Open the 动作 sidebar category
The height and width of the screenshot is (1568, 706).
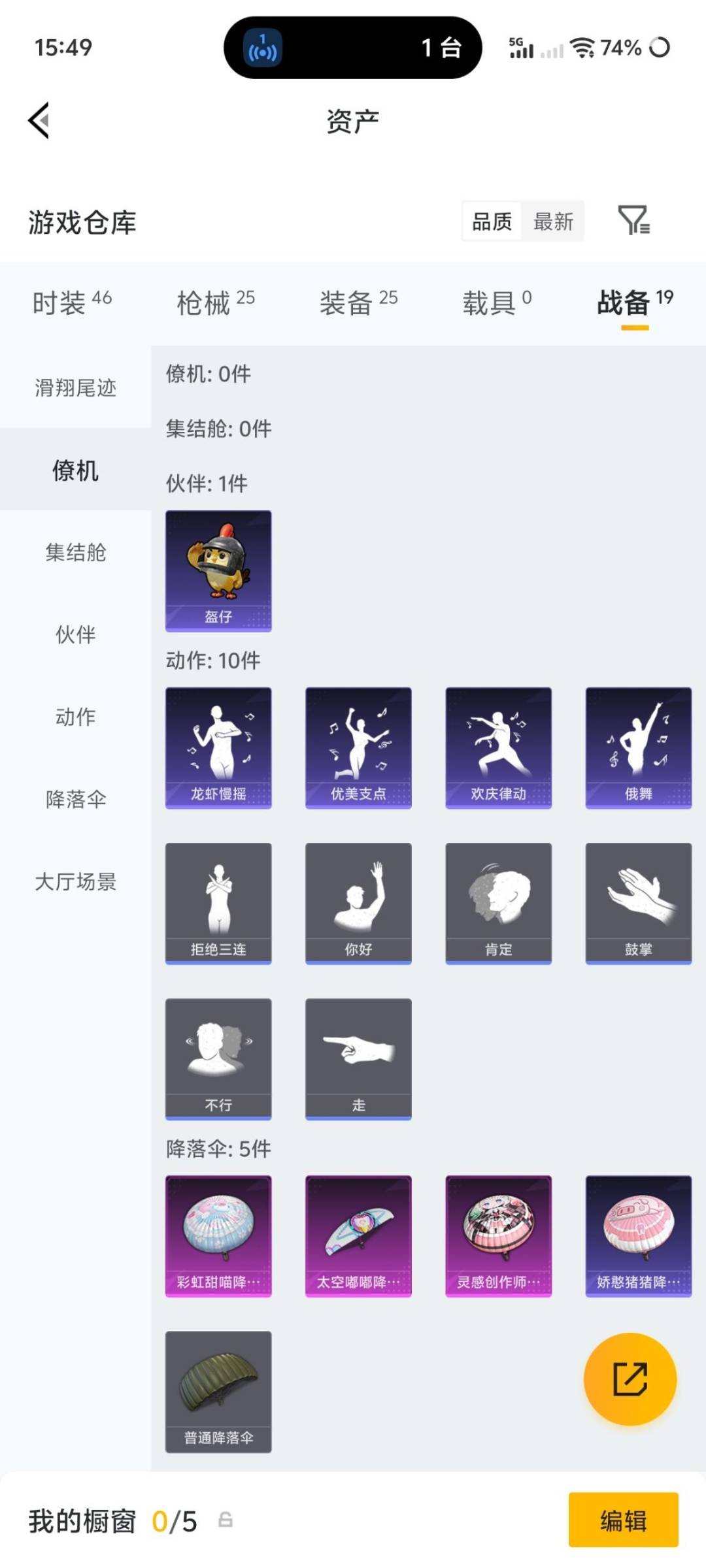coord(74,717)
